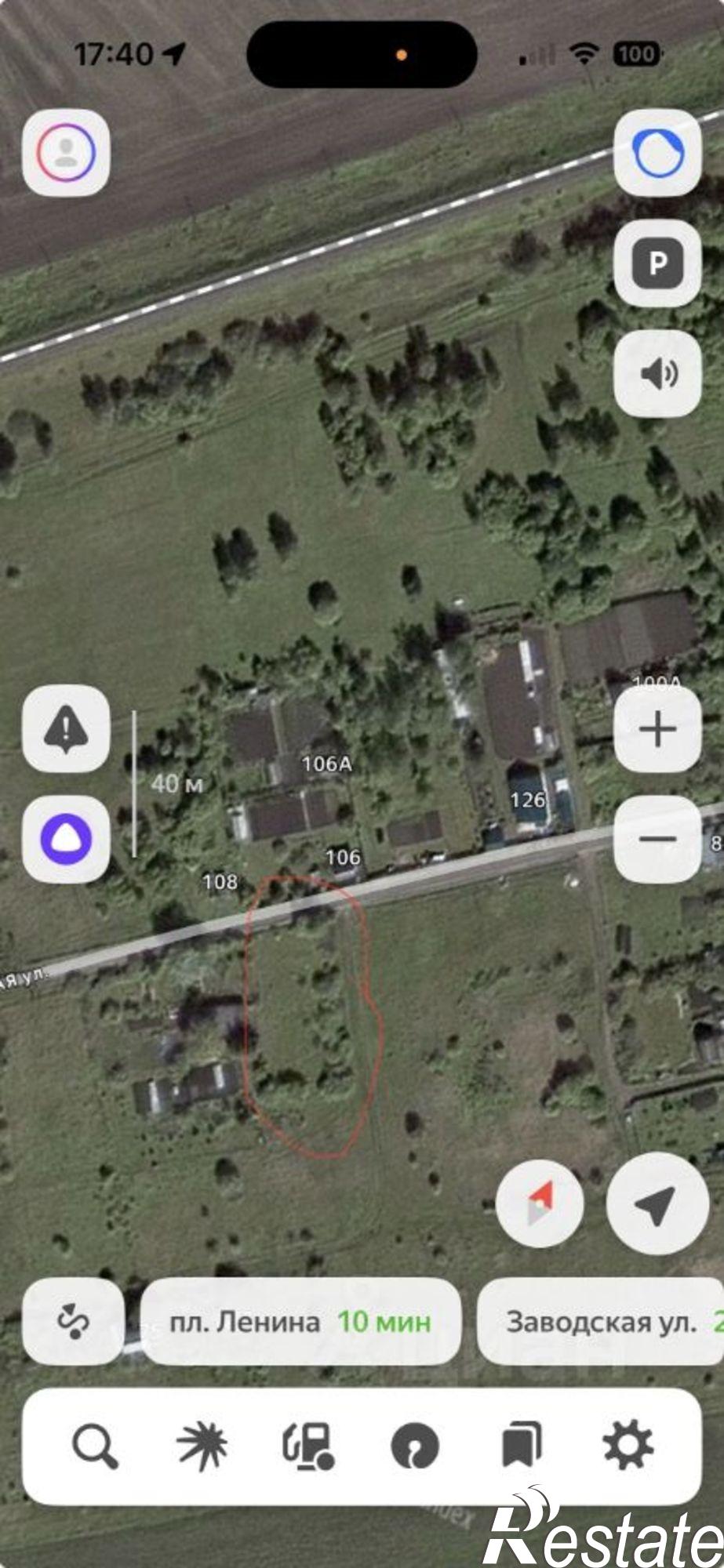Toggle the sound volume button
This screenshot has height=1568, width=724.
657,373
